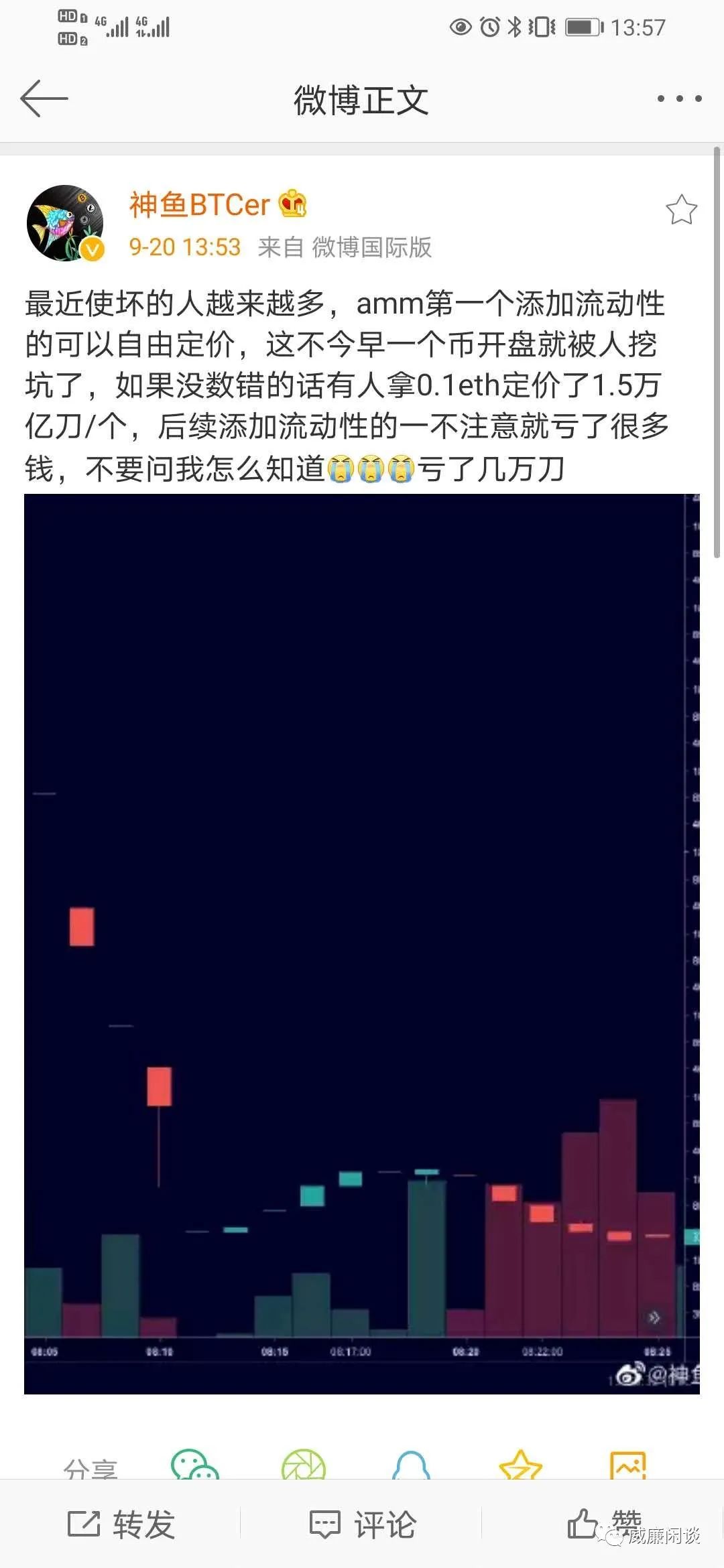Open 神鱼BTCer's profile avatar
724x1568 pixels.
point(65,223)
